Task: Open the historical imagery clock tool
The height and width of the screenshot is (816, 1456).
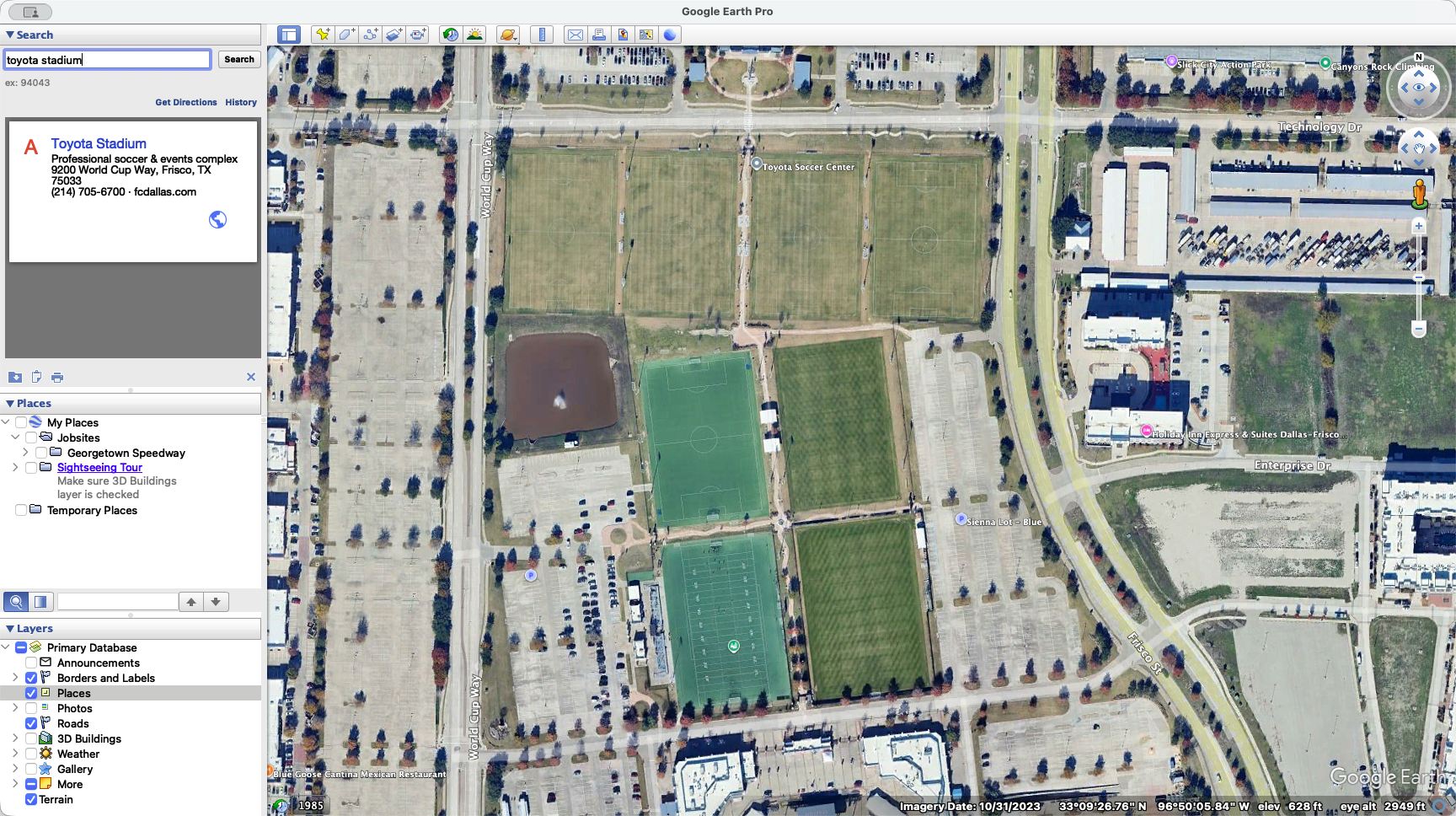Action: point(451,35)
